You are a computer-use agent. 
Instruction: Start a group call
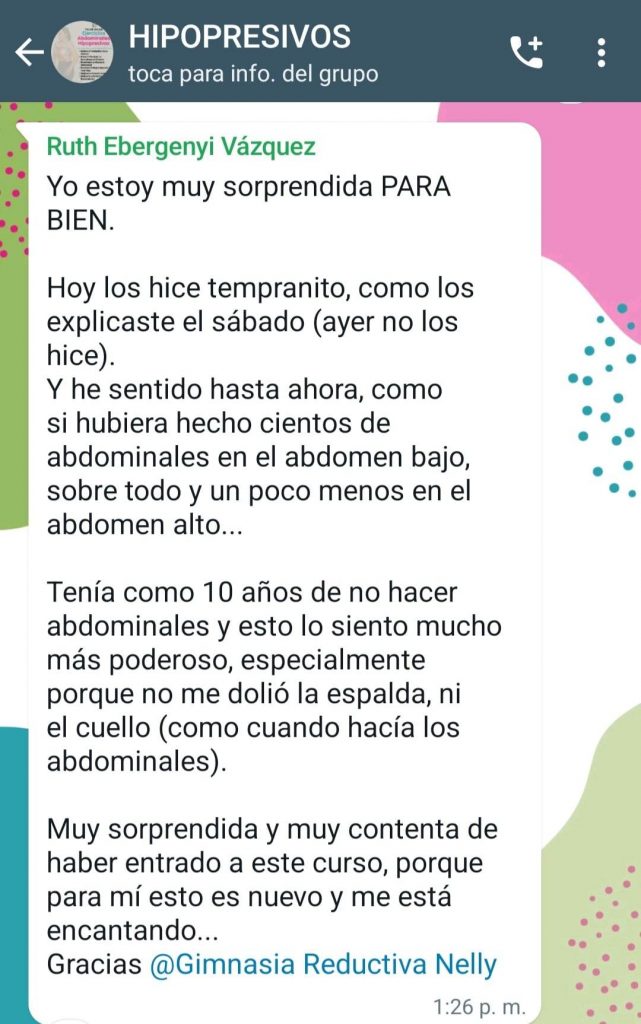click(x=526, y=52)
